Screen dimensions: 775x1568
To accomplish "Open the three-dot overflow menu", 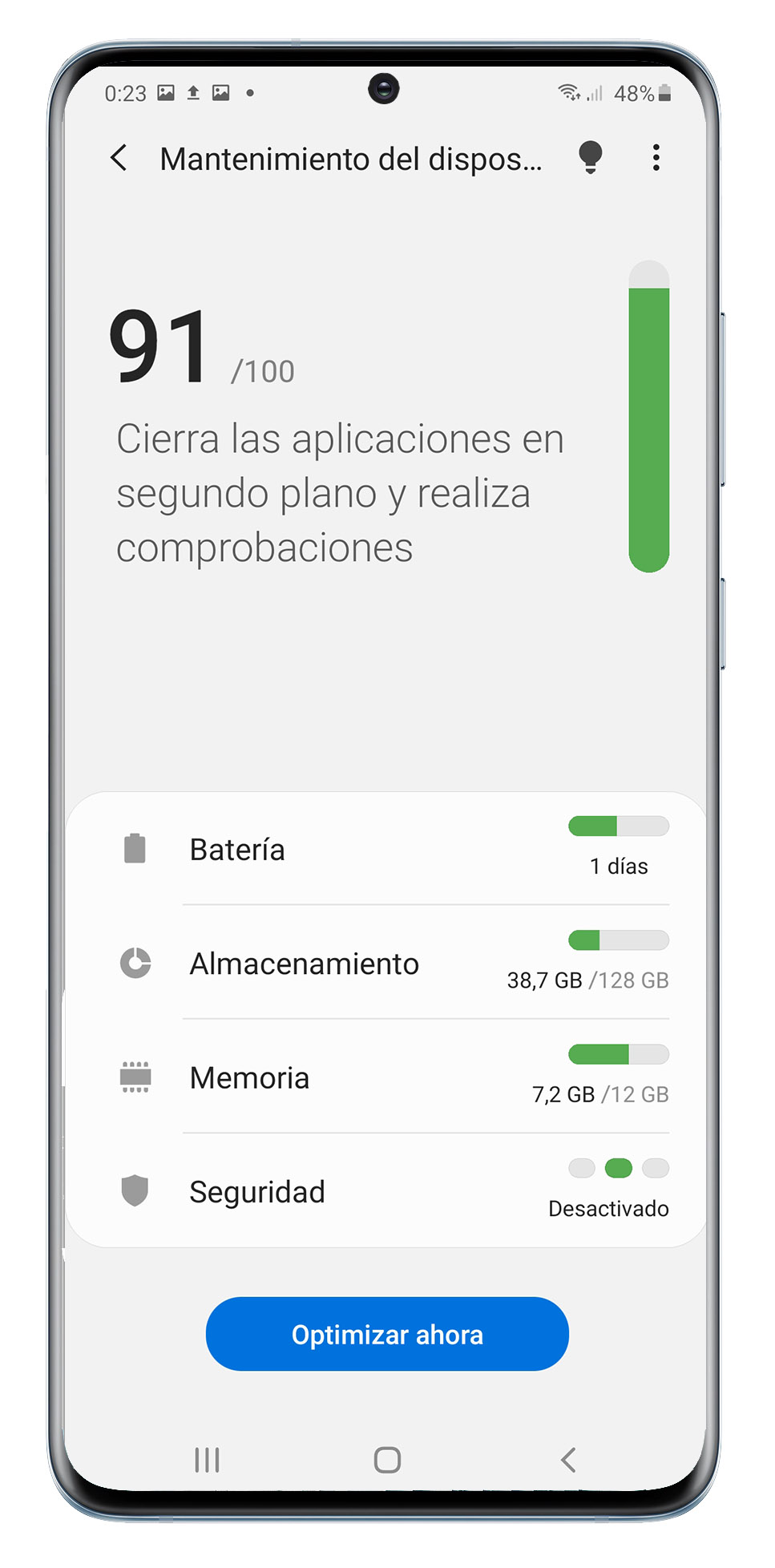I will pos(656,158).
